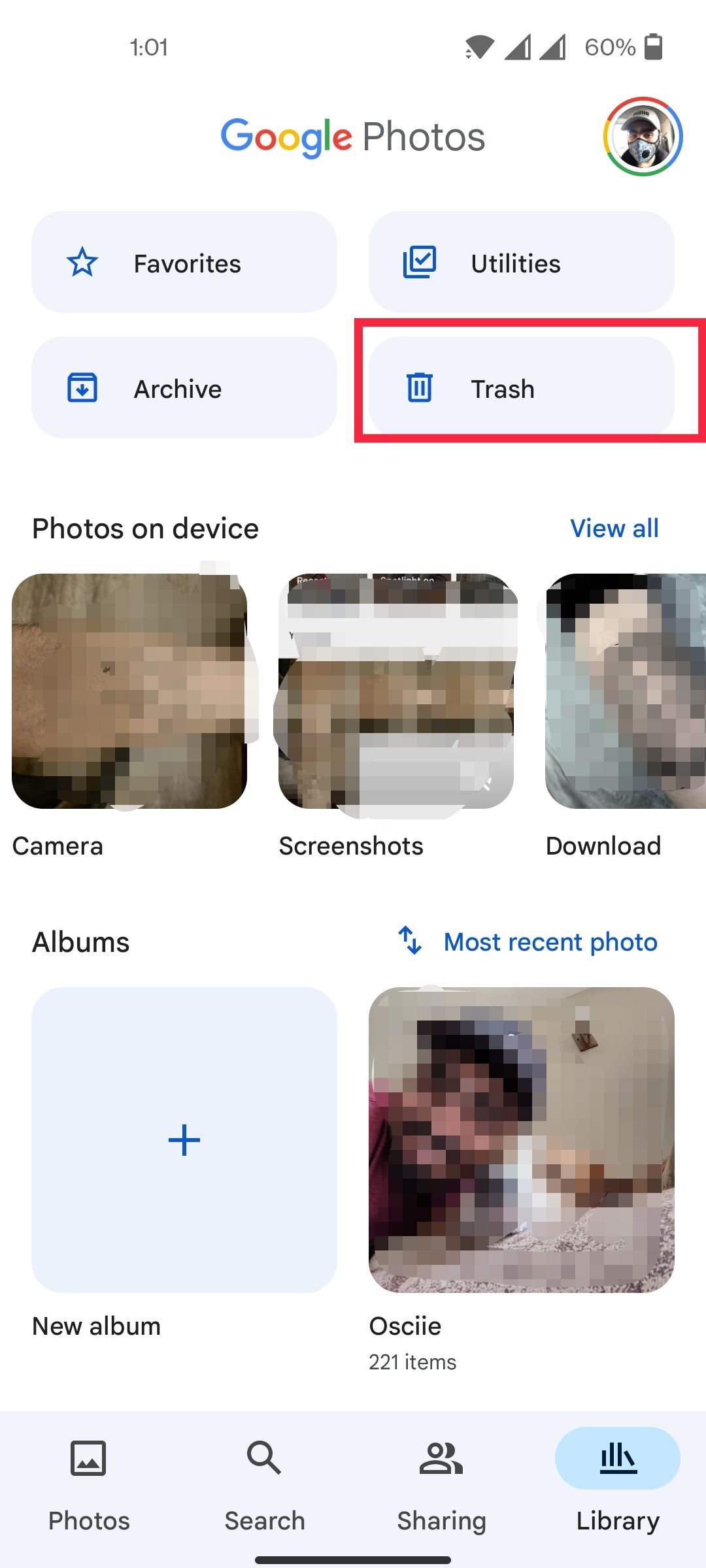Open Utilities

[522, 262]
